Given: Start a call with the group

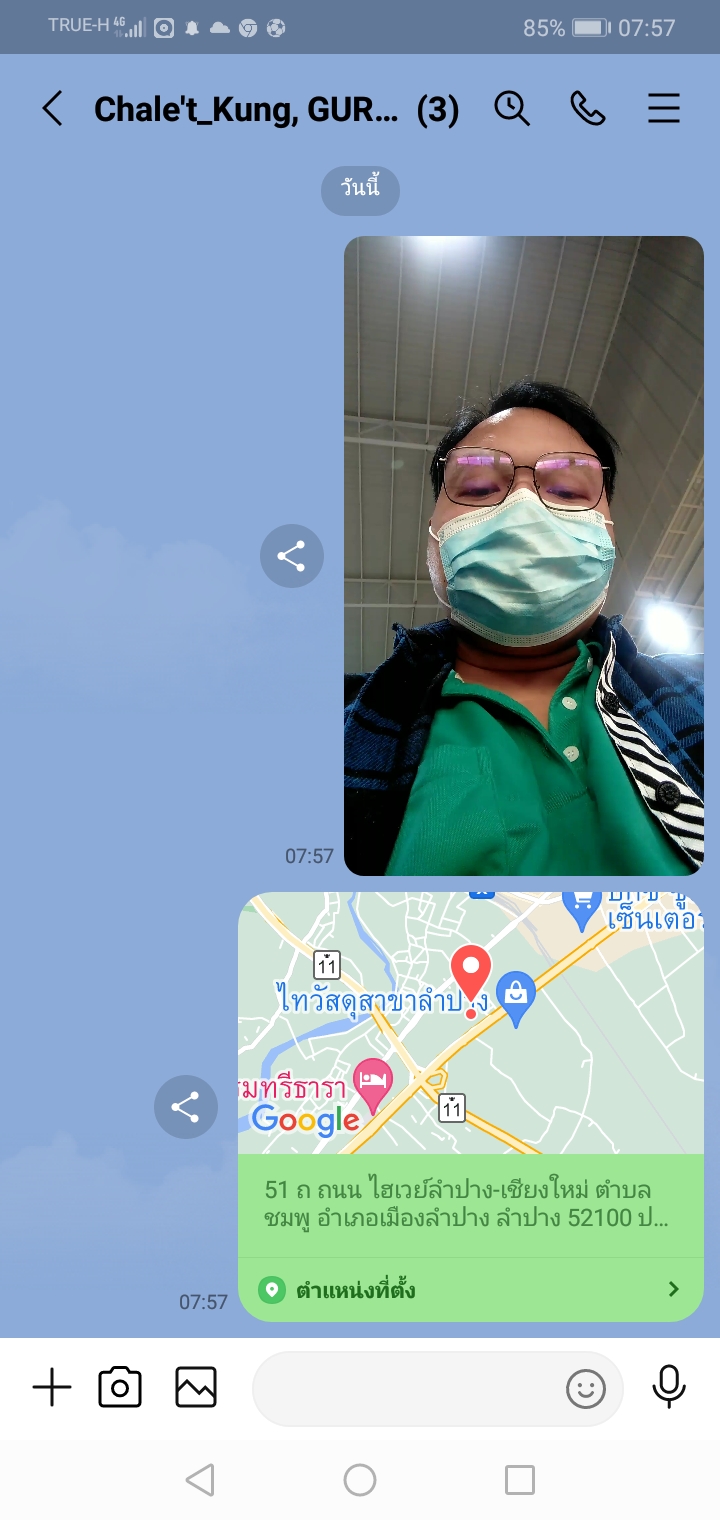Looking at the screenshot, I should [x=588, y=108].
